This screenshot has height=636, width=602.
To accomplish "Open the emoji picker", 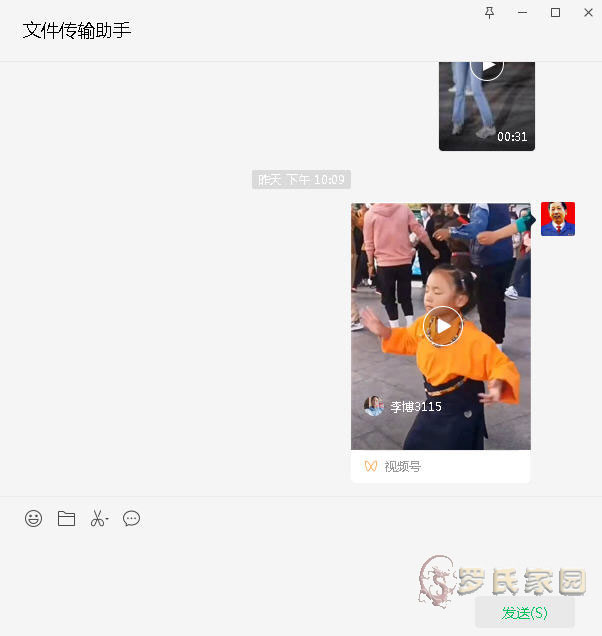I will tap(33, 518).
